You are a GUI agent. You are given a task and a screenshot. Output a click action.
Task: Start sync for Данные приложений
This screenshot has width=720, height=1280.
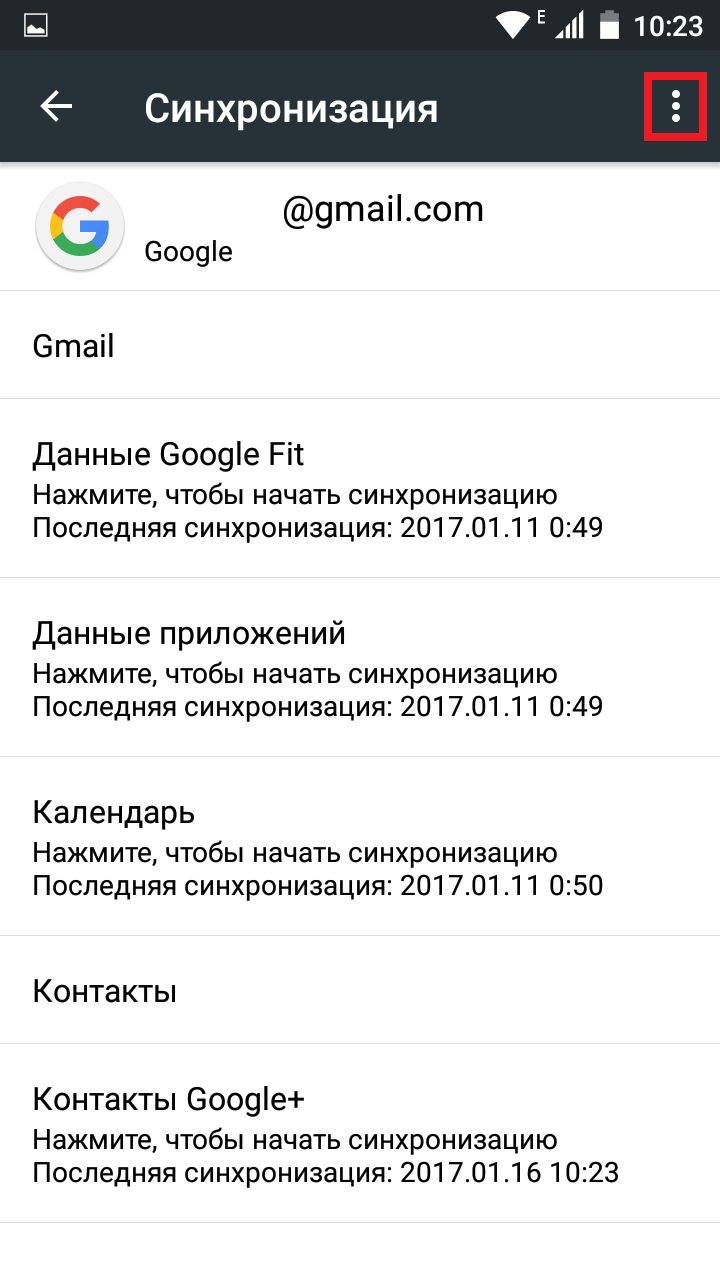360,667
